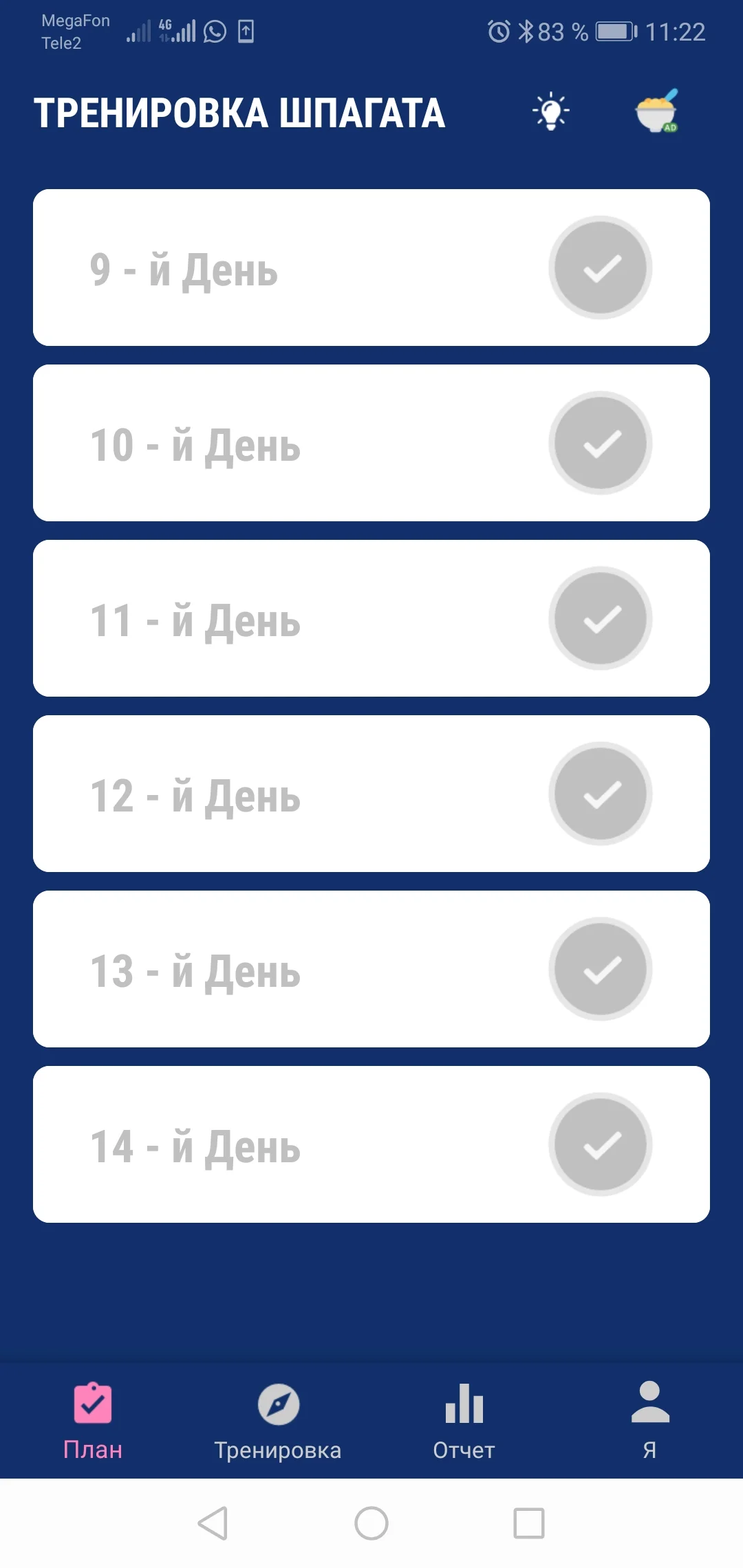Select the 11 - й День workout
Screen dimensions: 743x1568
[x=371, y=618]
